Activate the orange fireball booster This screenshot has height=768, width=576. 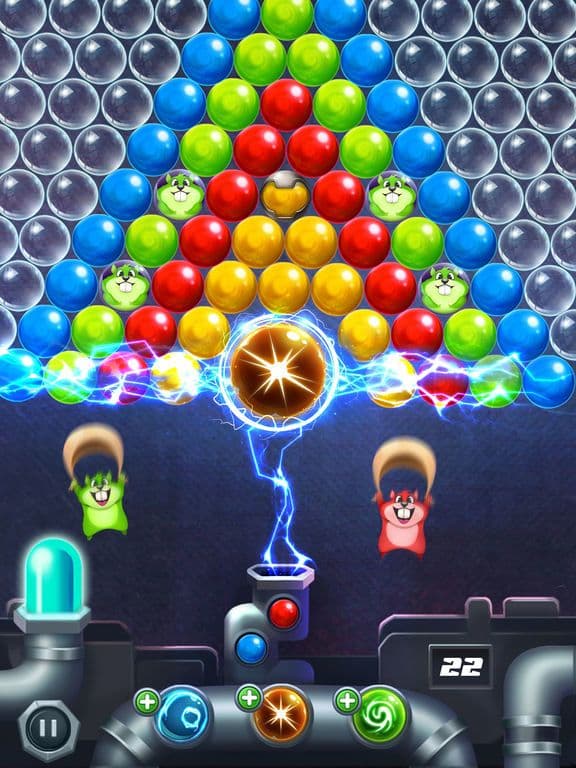pos(281,715)
